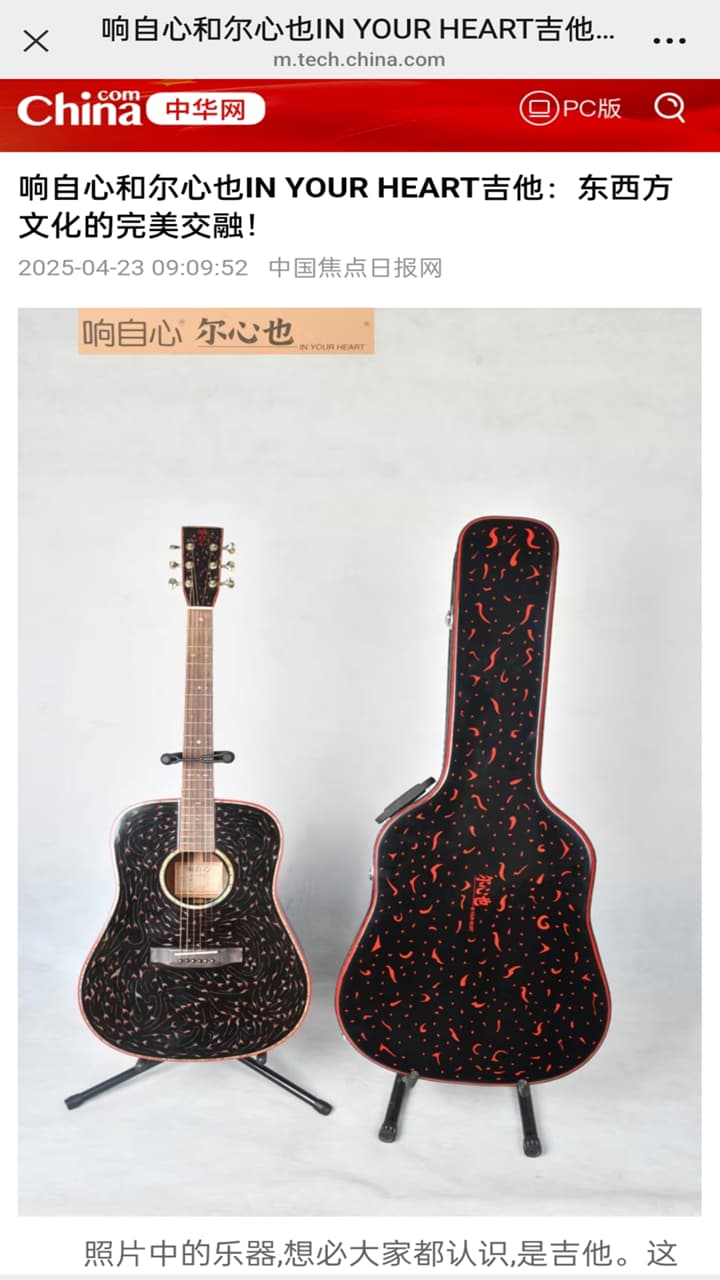Open the site search icon
Screen dimensions: 720x1280
[x=669, y=107]
